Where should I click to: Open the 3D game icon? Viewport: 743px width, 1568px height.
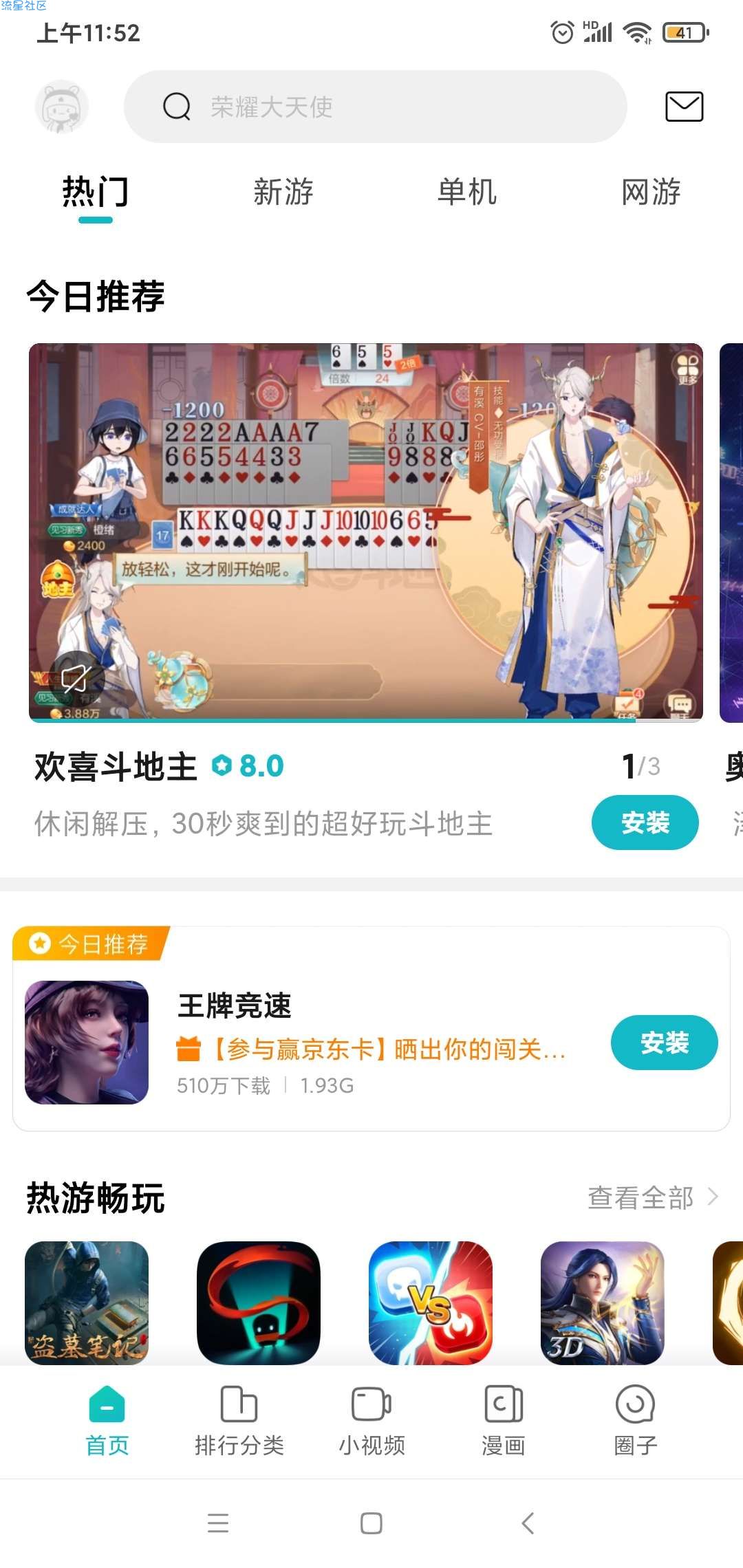click(x=603, y=1303)
